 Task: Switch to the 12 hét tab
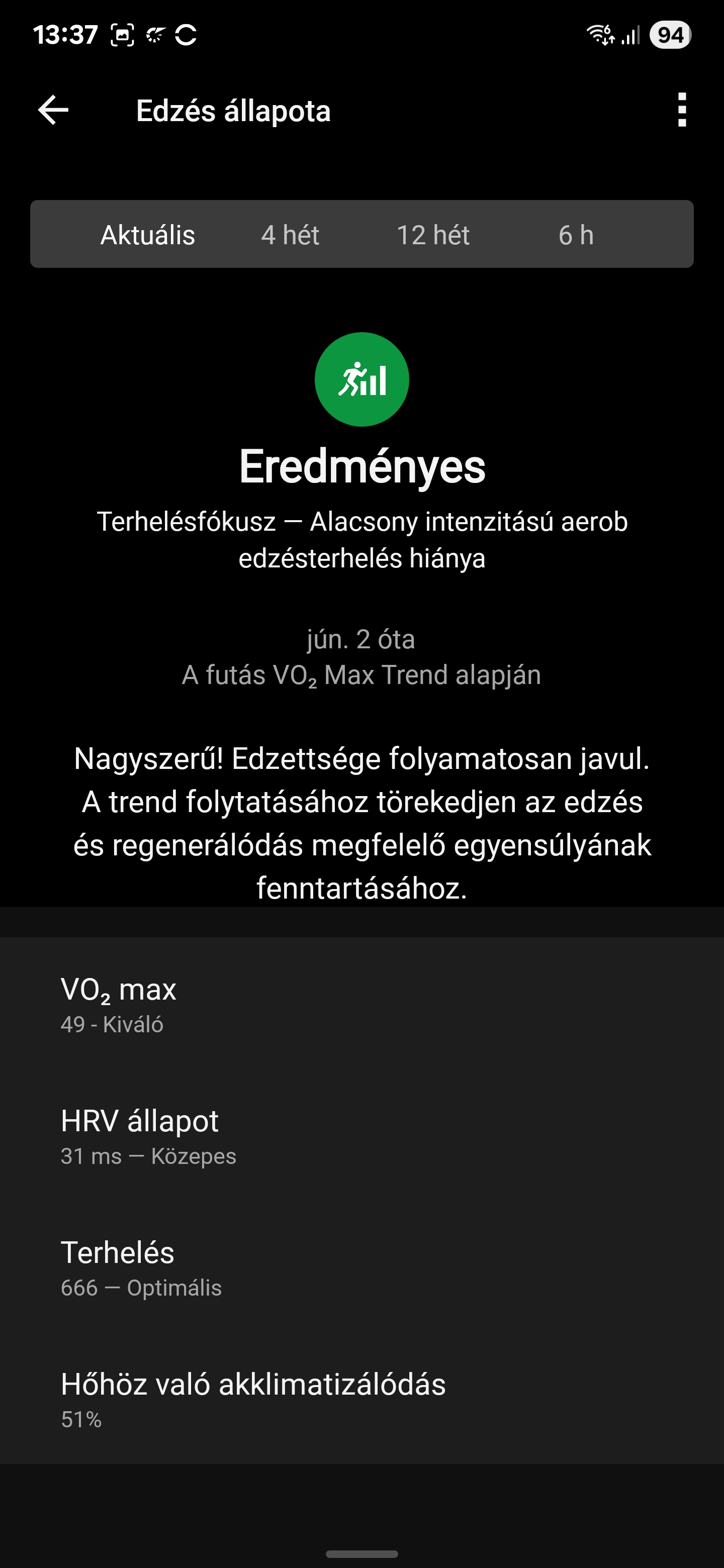[433, 235]
